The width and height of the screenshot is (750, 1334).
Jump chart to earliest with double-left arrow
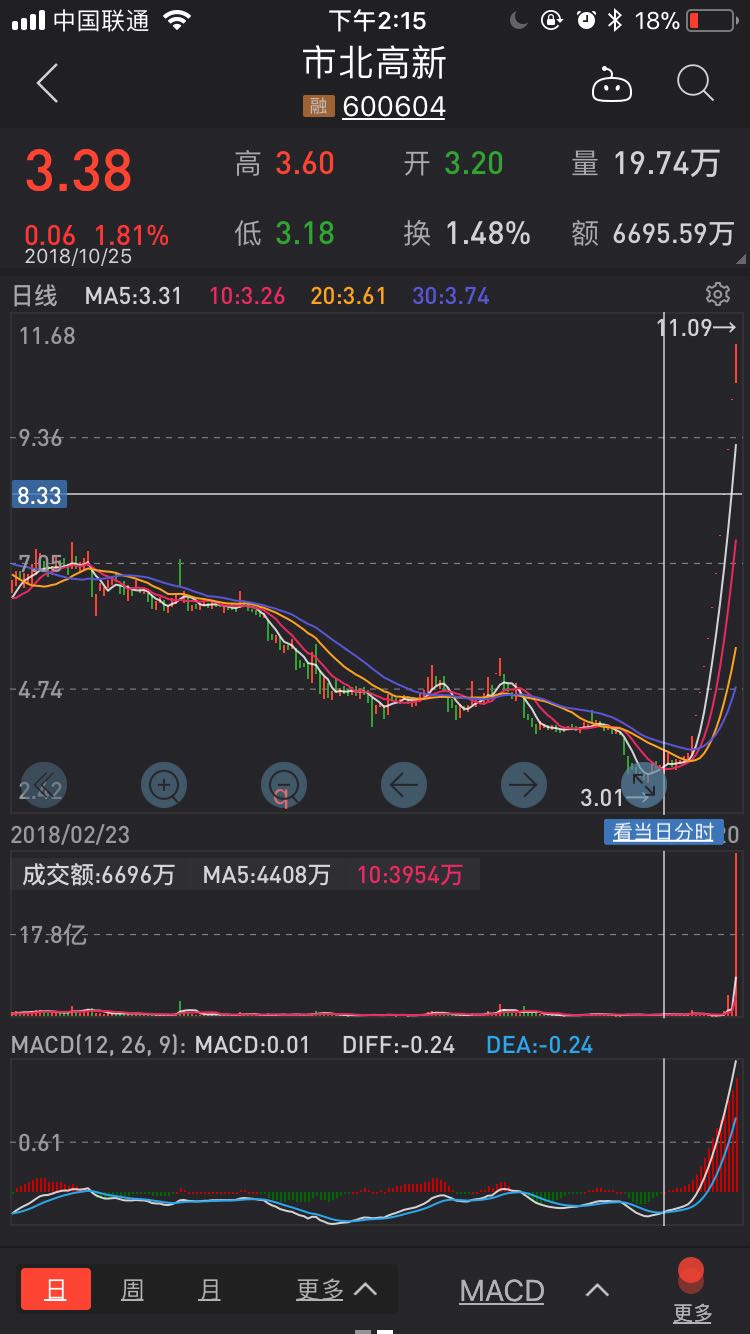44,785
